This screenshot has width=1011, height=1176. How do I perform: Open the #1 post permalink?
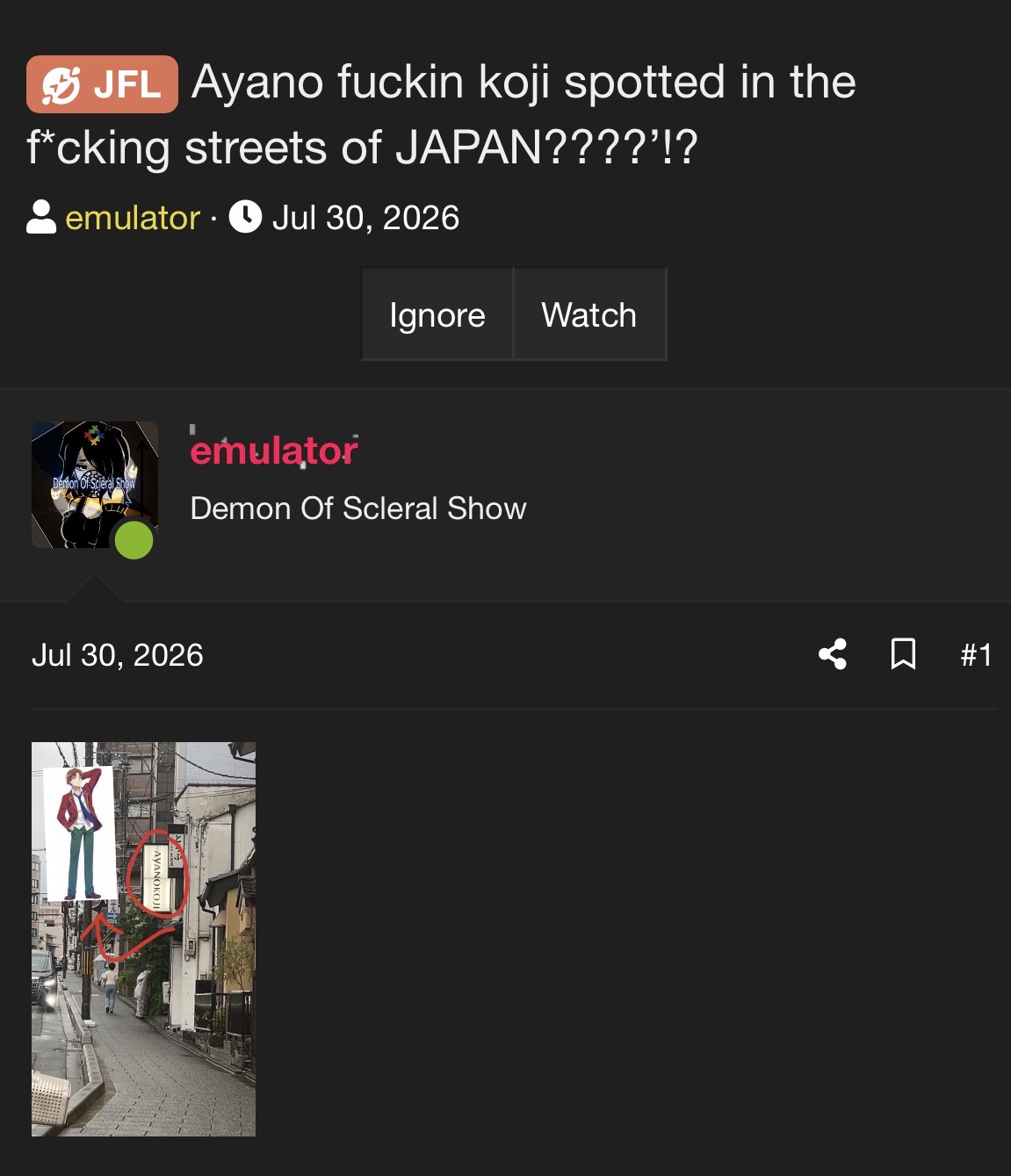pos(976,655)
